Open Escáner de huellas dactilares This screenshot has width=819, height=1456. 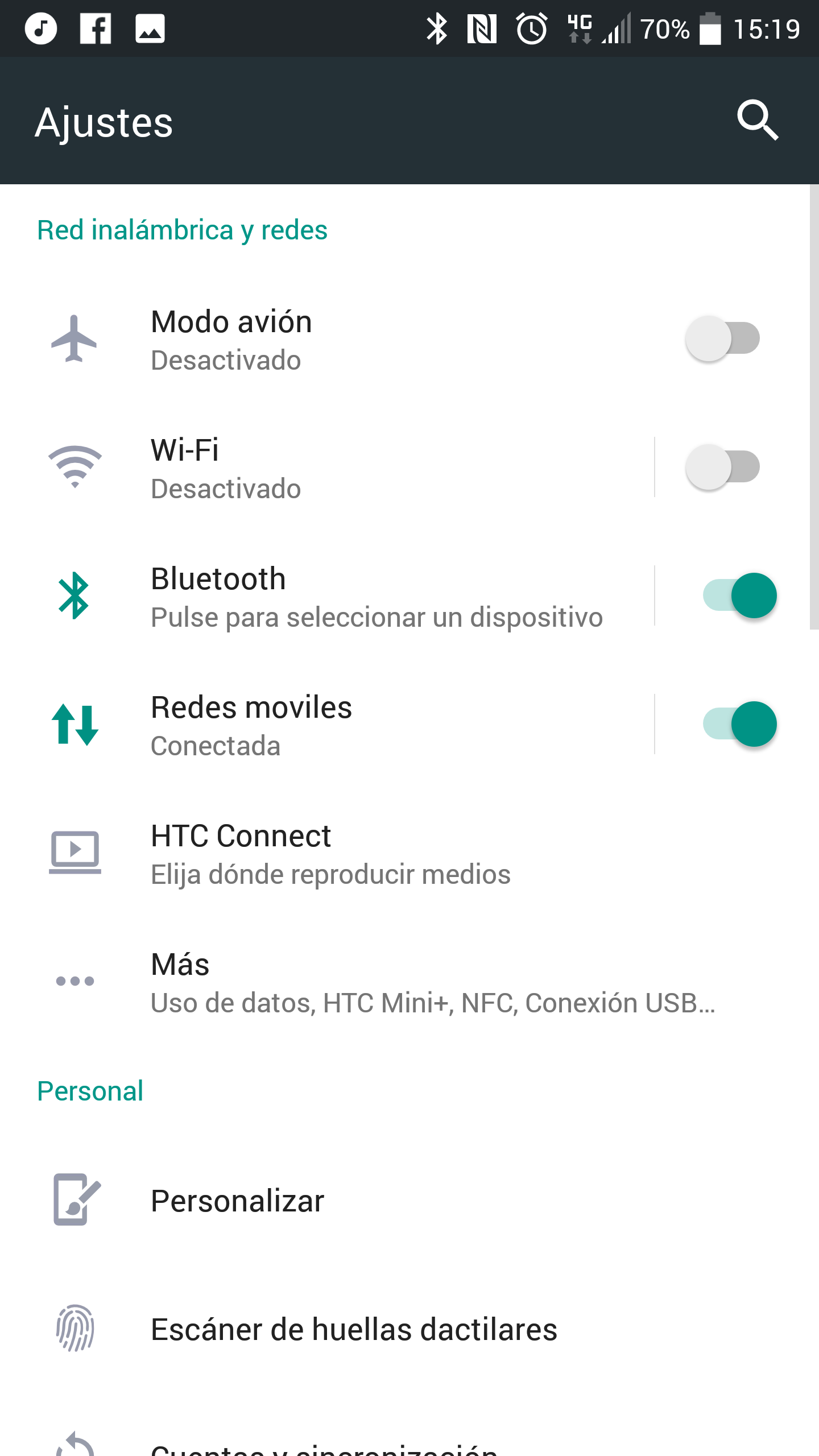click(x=341, y=1329)
